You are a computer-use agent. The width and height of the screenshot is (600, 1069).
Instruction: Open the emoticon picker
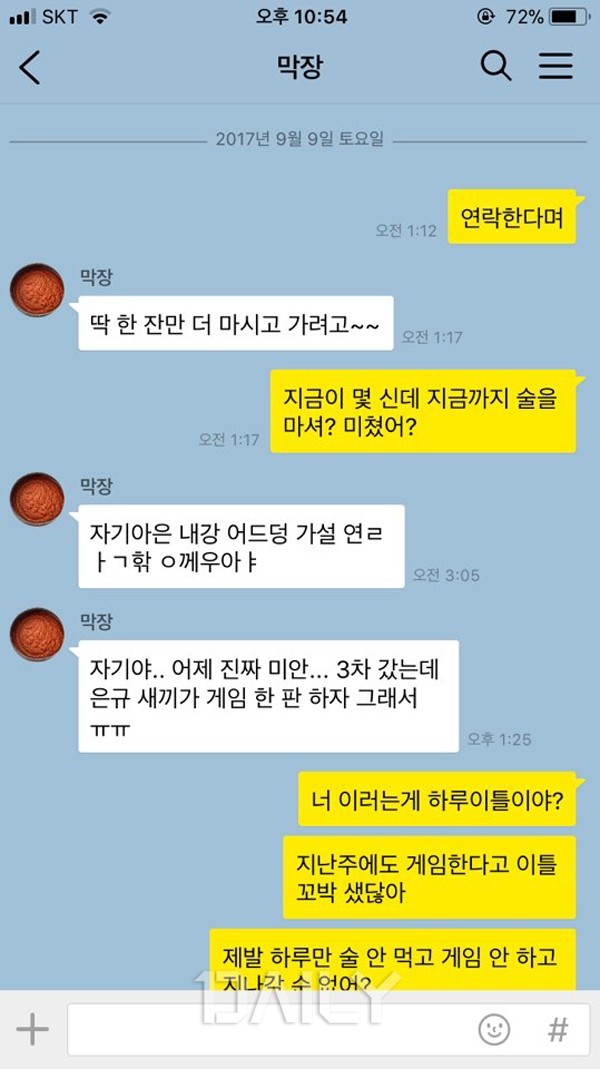click(x=494, y=1029)
